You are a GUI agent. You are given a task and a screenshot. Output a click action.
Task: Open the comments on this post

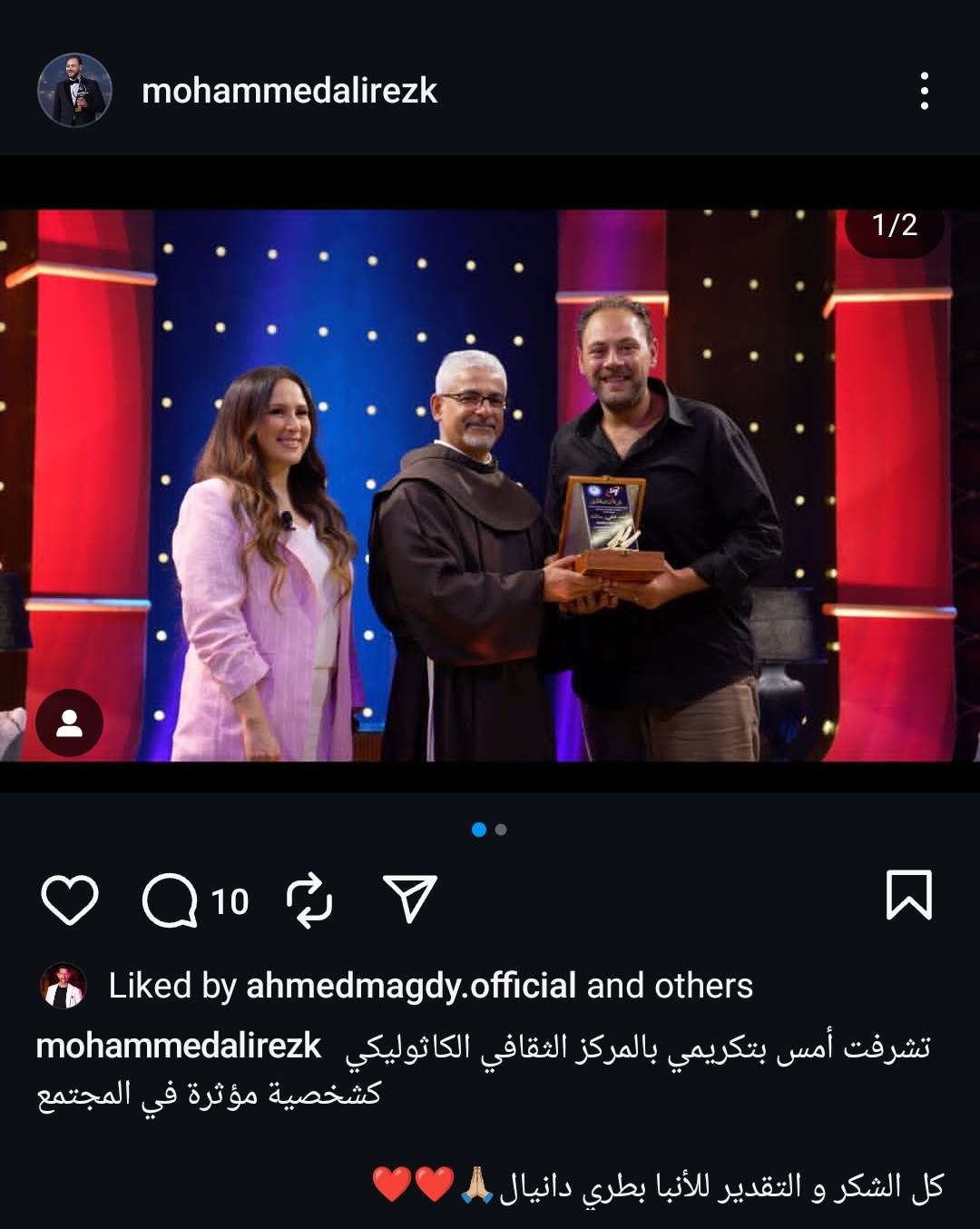tap(170, 900)
